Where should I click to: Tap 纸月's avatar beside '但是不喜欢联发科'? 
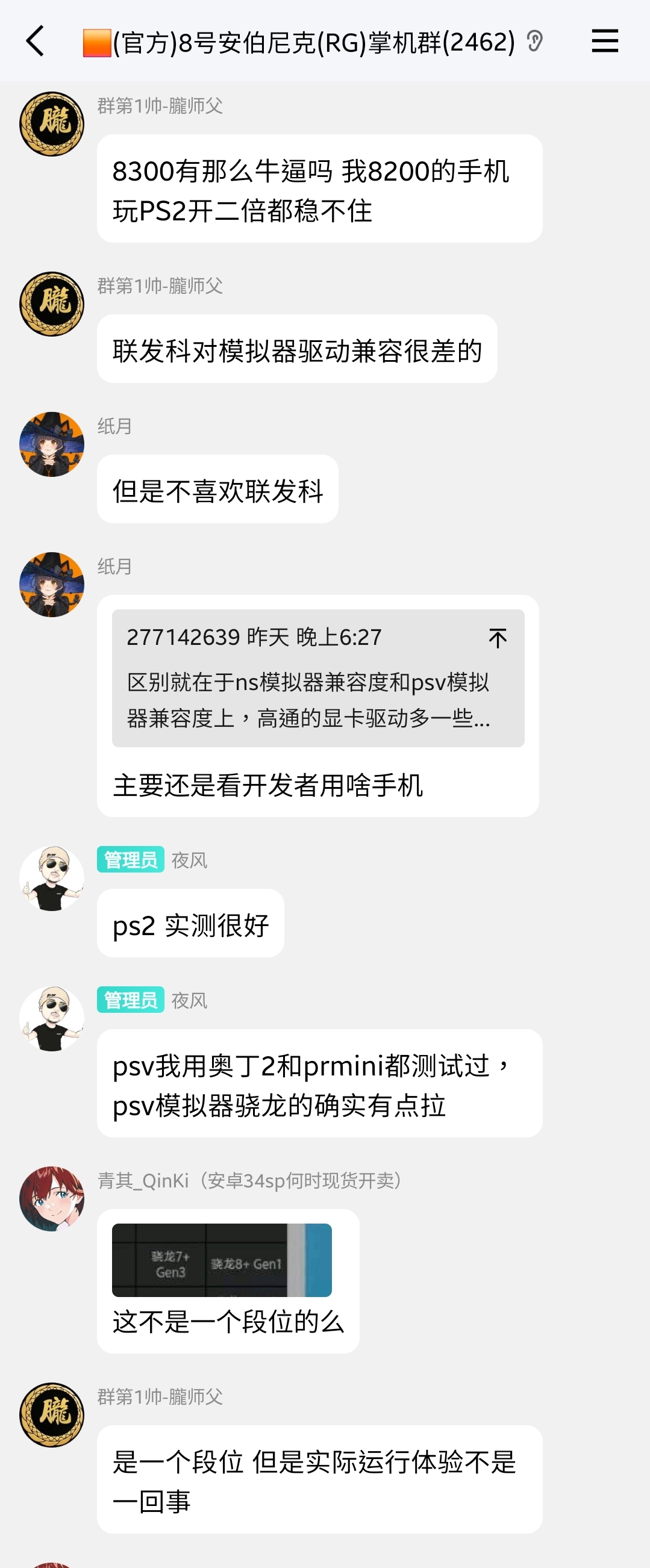point(52,444)
